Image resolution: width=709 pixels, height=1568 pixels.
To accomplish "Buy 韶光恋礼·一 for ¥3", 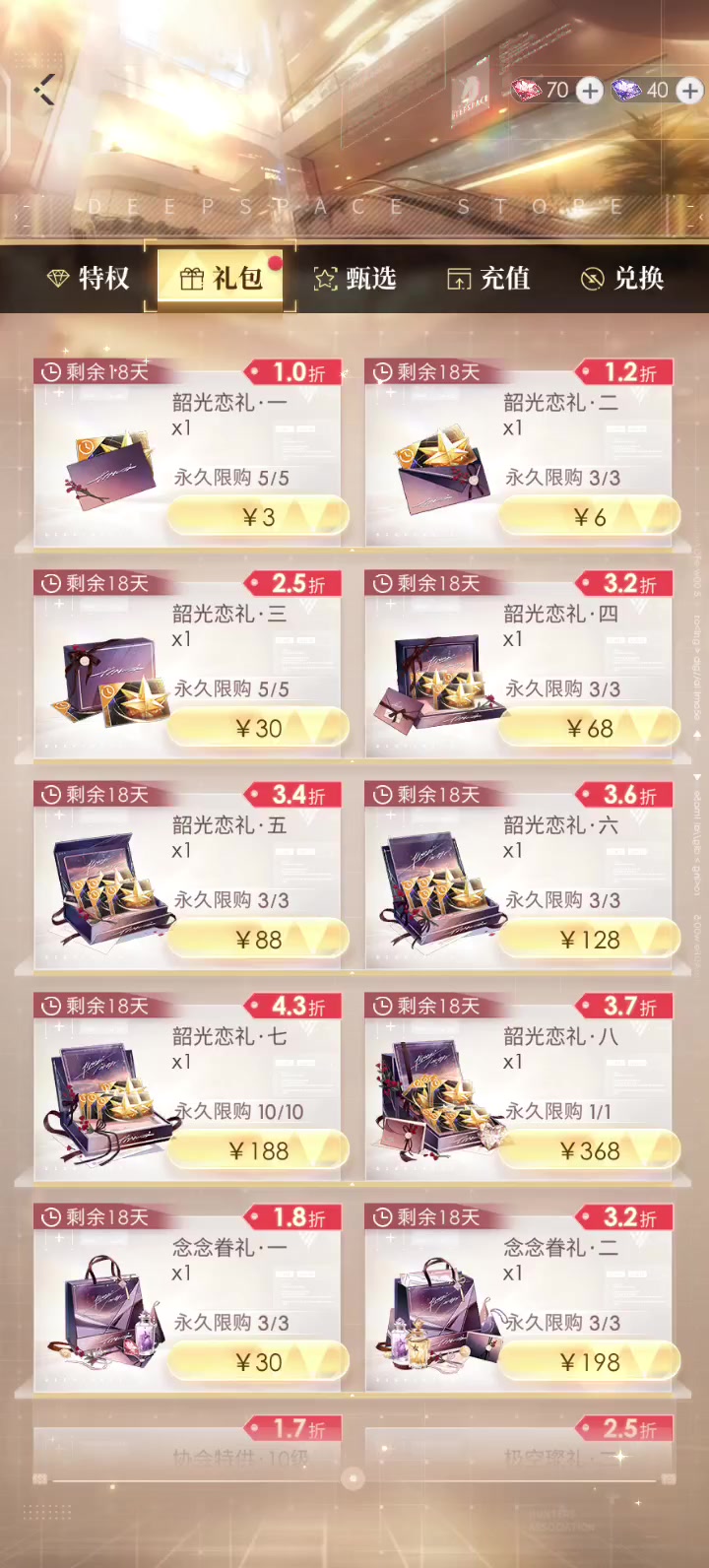I will [x=258, y=517].
